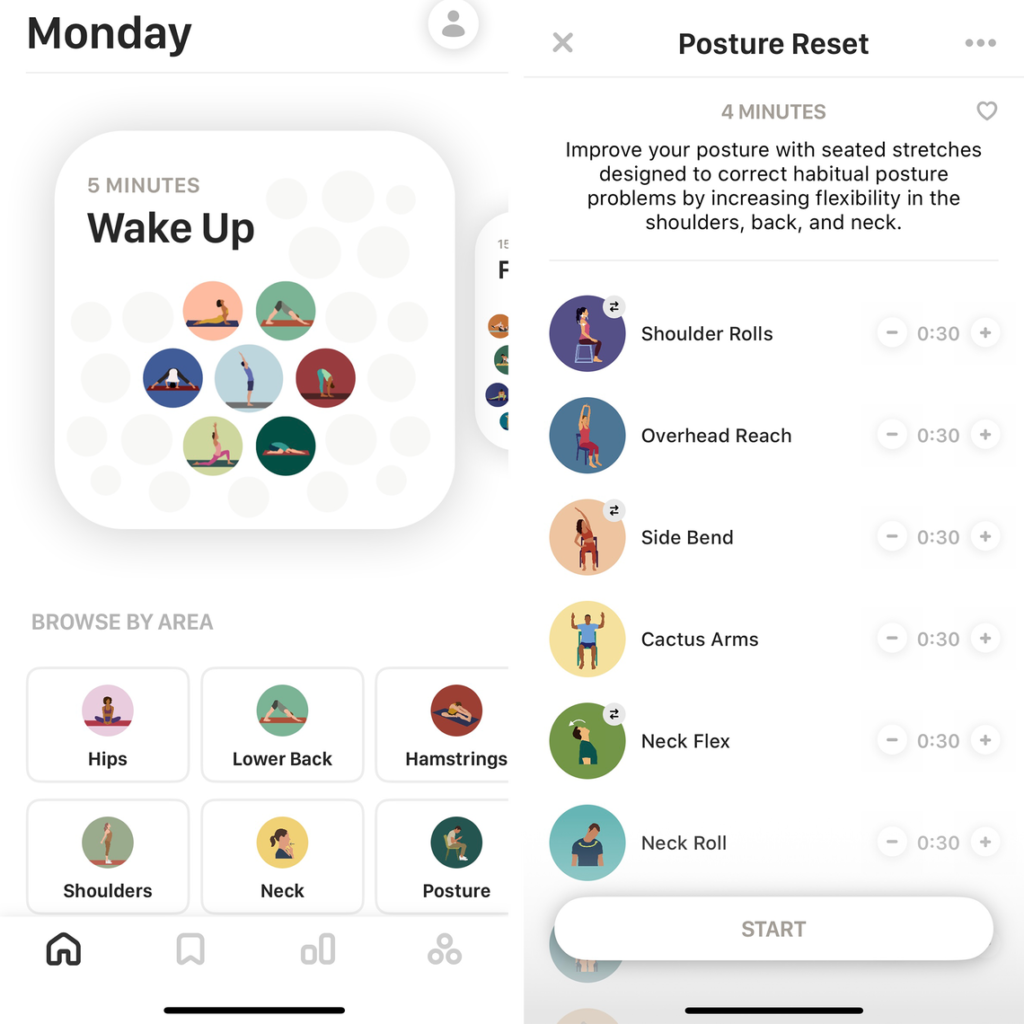1024x1024 pixels.
Task: Open the Posture Reset overflow menu
Action: pos(980,43)
